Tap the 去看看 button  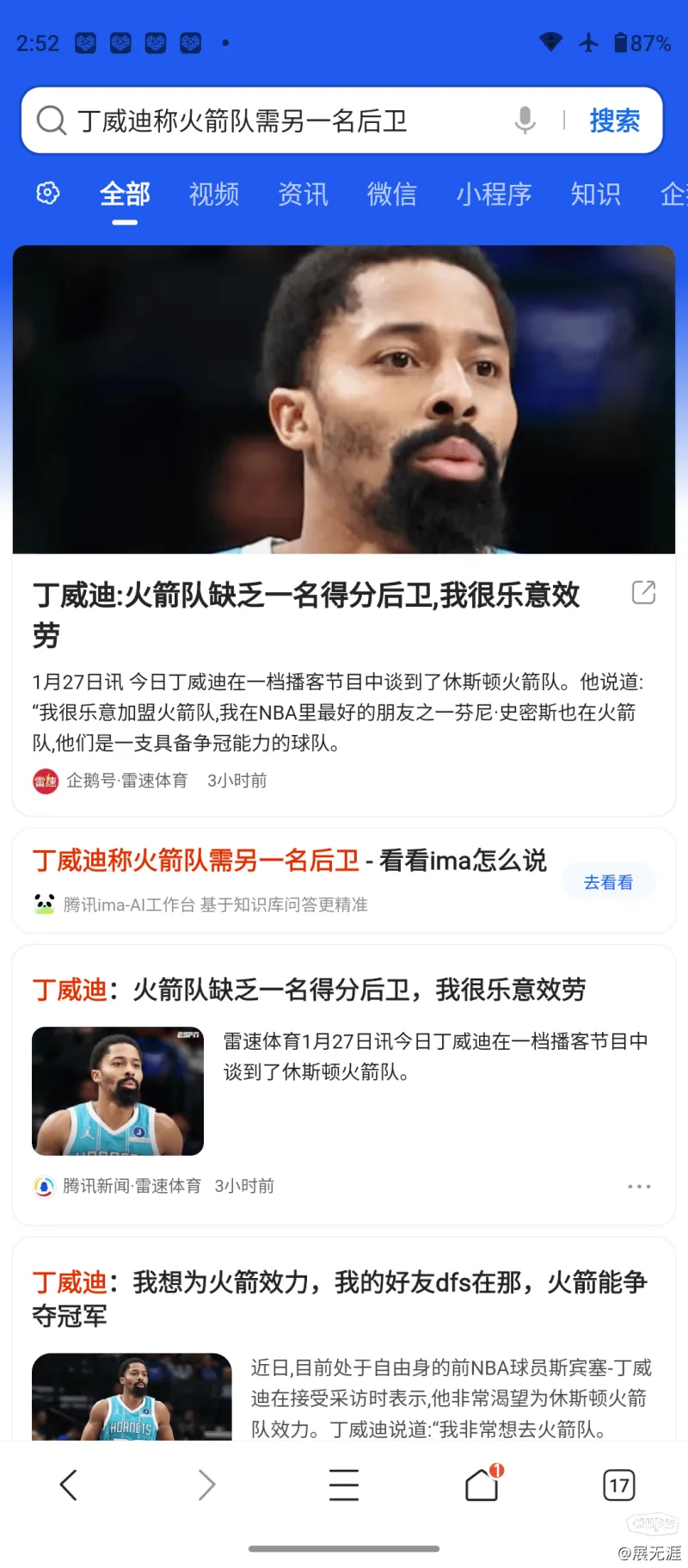click(608, 882)
